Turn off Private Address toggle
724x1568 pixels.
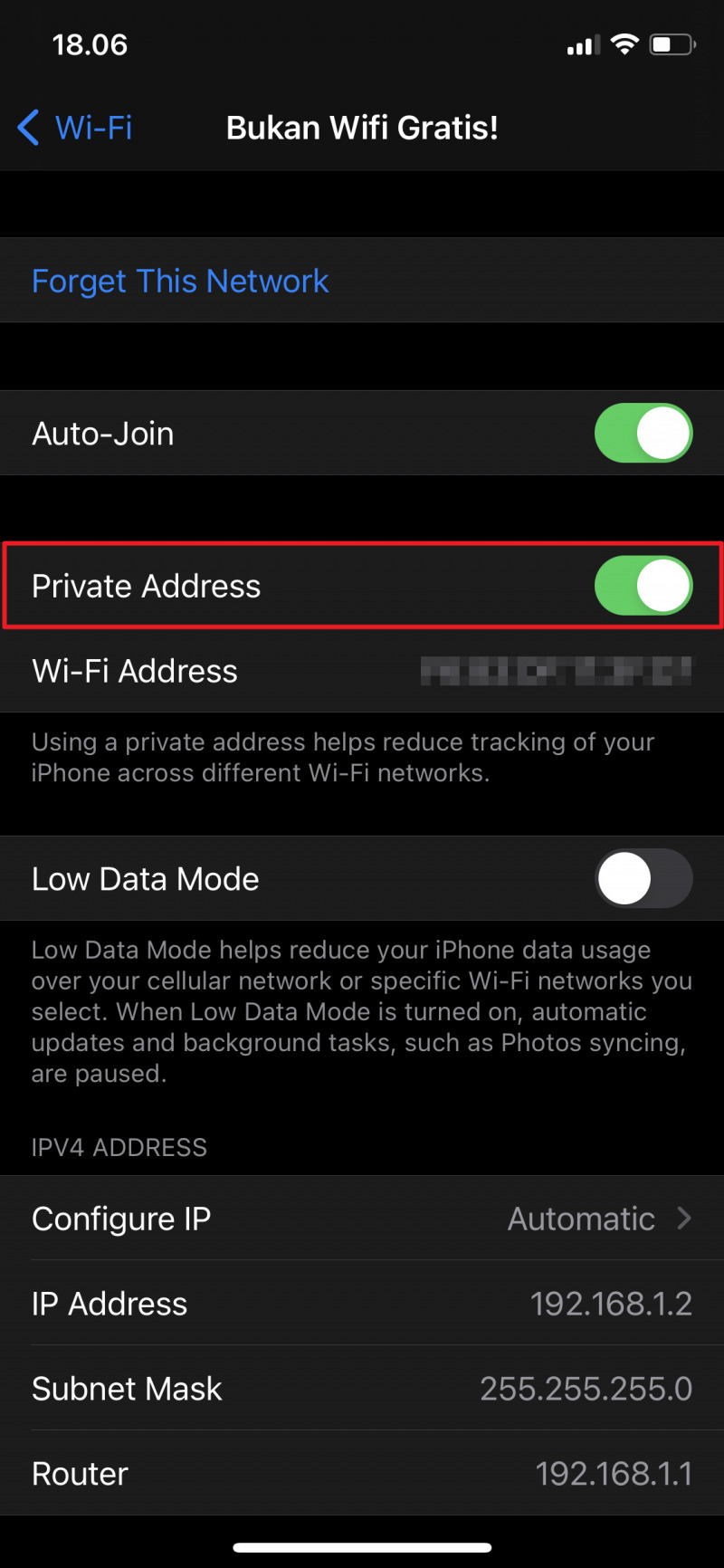[643, 586]
